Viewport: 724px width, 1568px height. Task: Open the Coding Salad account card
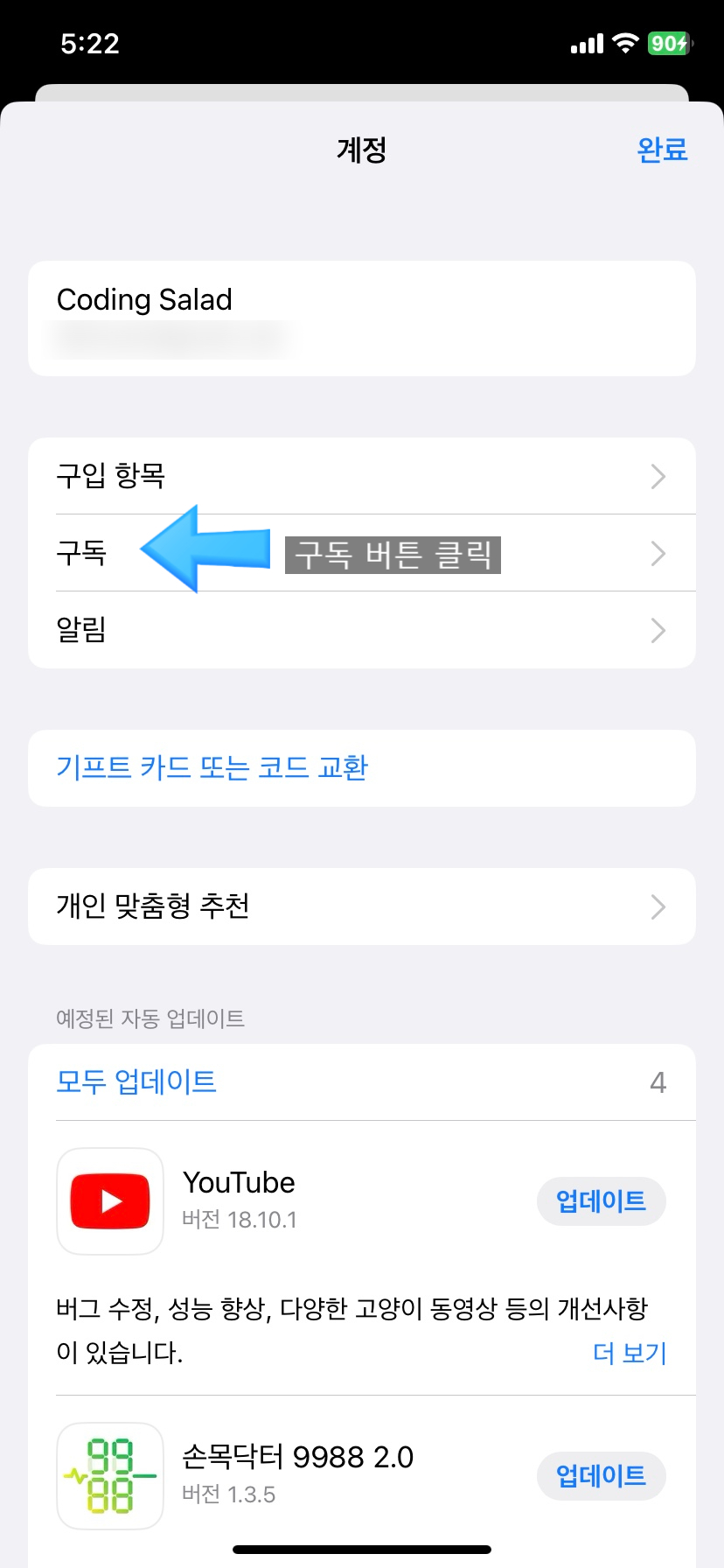[361, 318]
